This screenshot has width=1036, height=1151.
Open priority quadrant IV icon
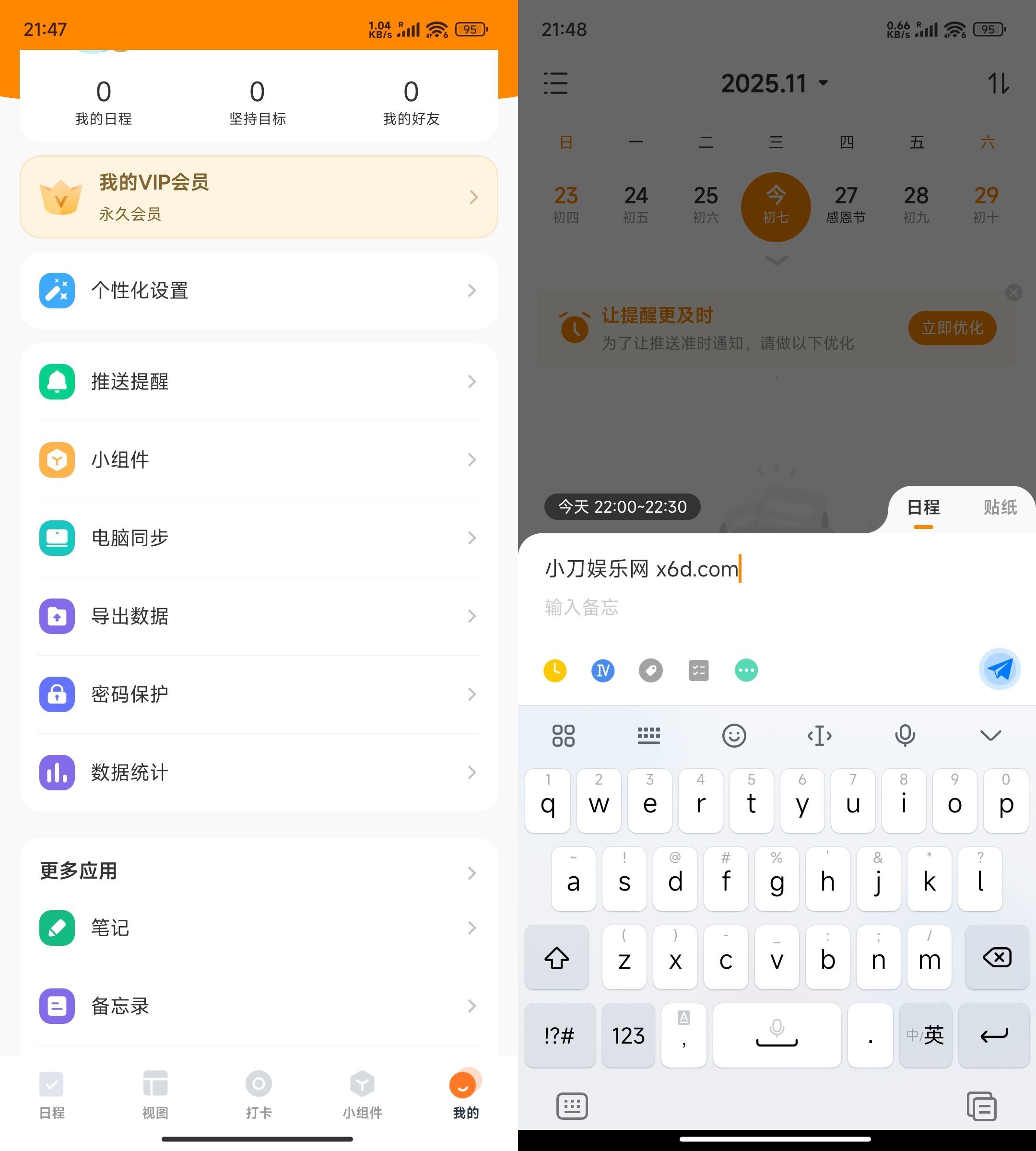coord(603,670)
